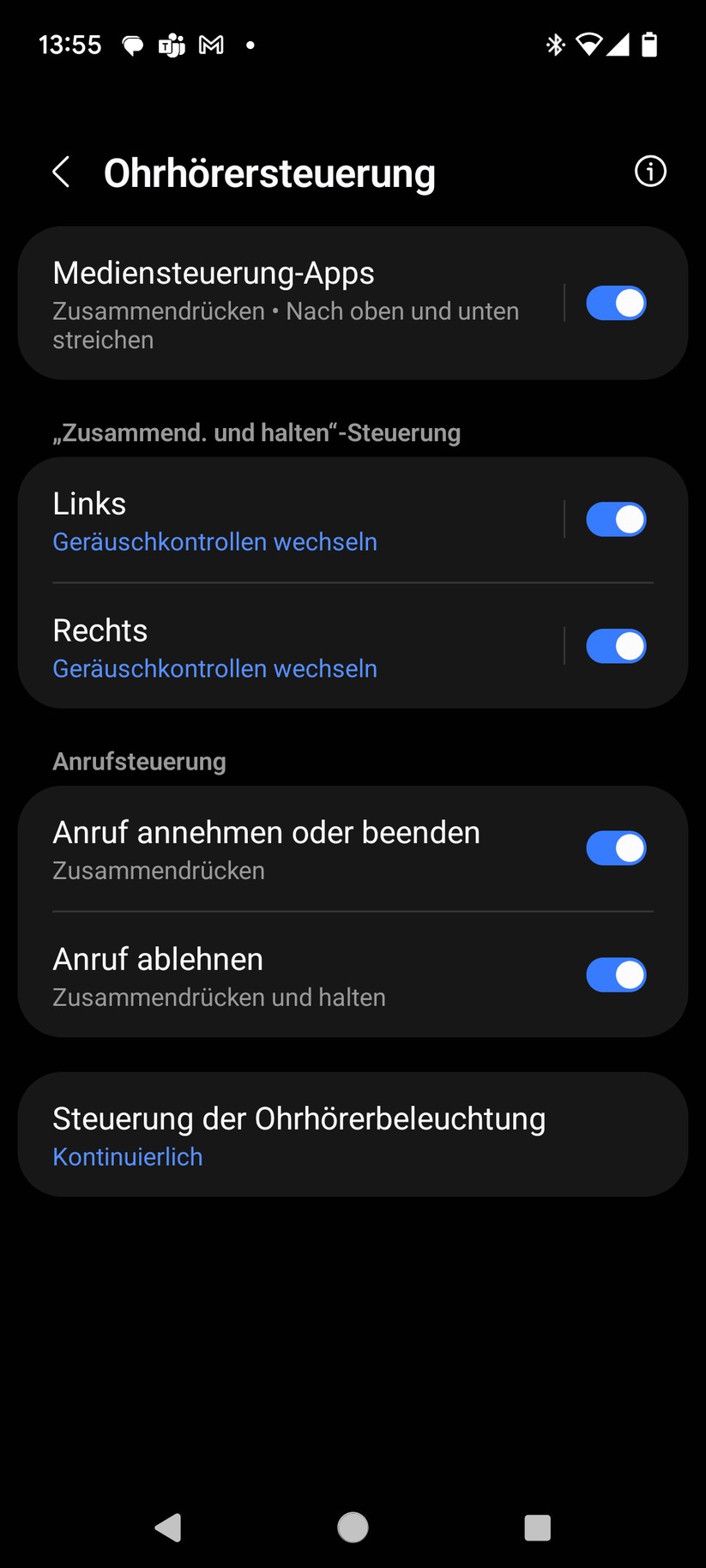The width and height of the screenshot is (706, 1568).
Task: Toggle Anruf annehmen oder beenden
Action: click(616, 848)
